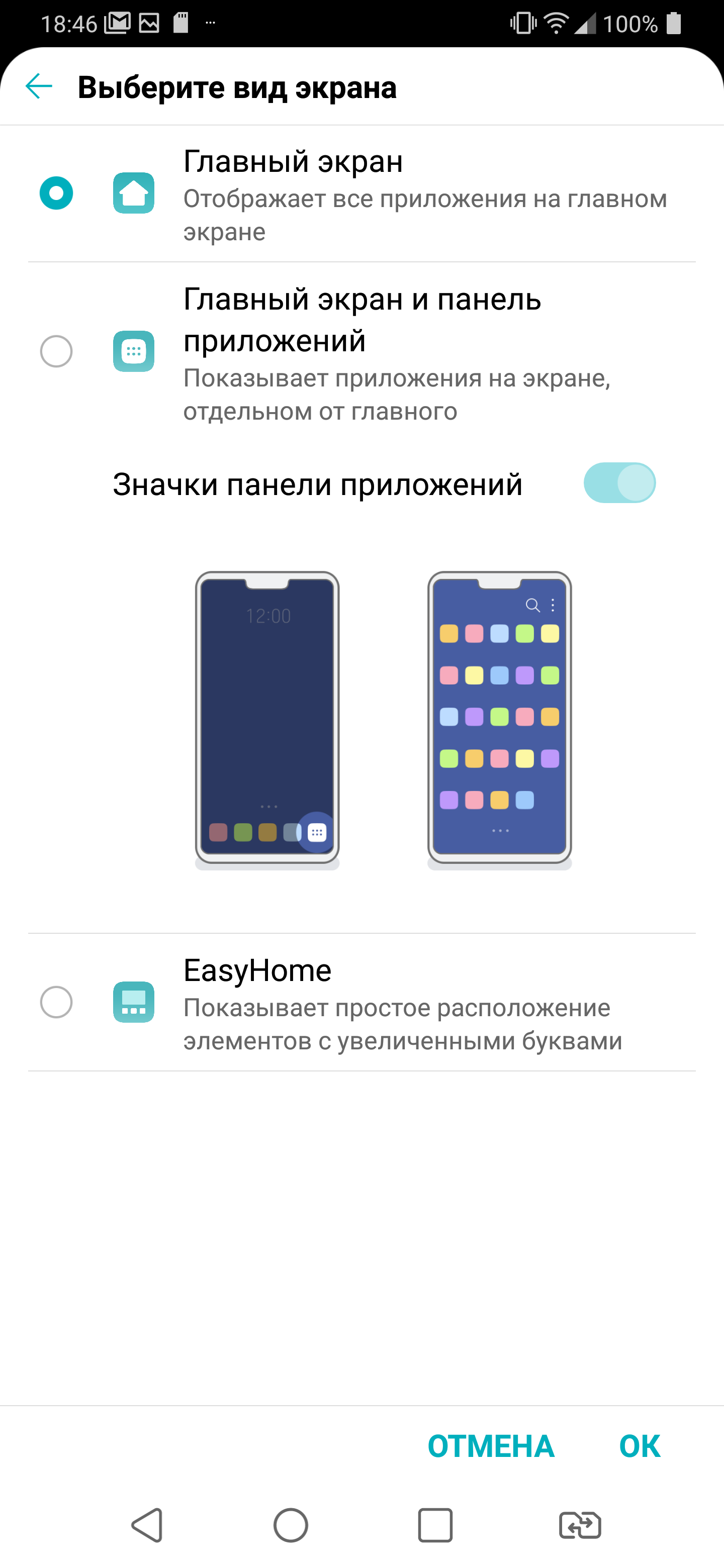Select the Главный экран option
Viewport: 724px width, 1568px height.
tap(56, 193)
